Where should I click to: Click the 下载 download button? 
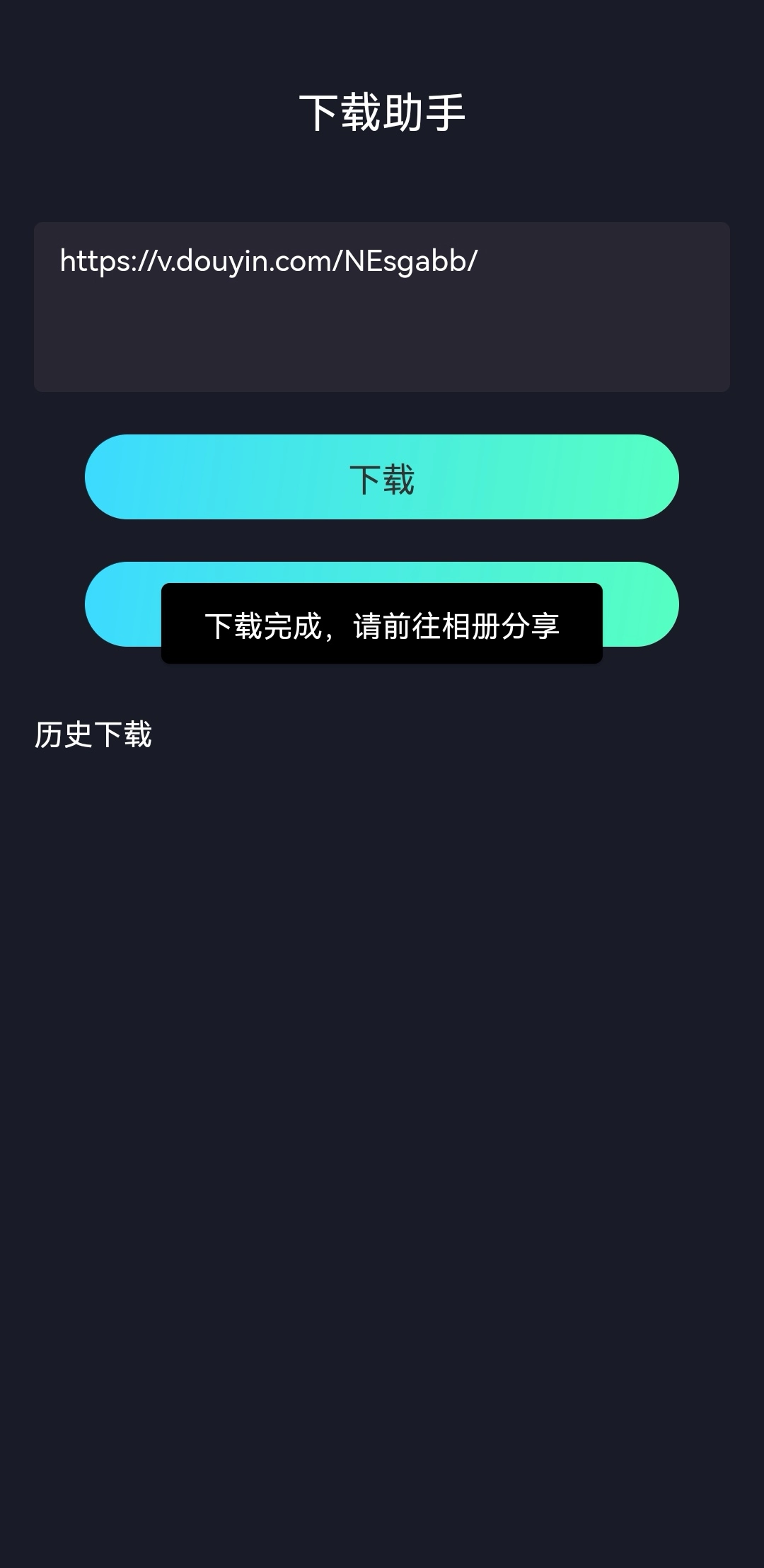(381, 478)
